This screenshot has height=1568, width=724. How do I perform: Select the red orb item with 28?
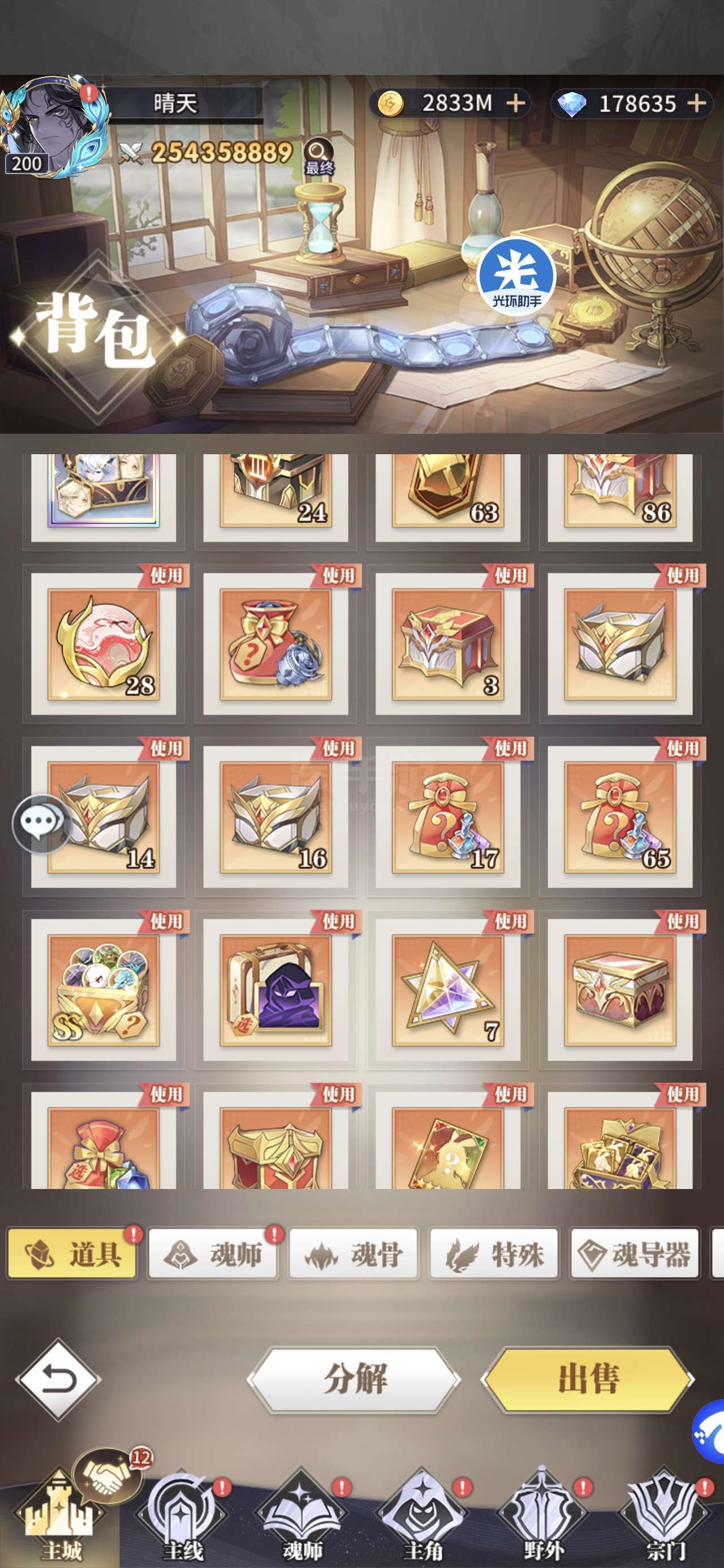coord(104,644)
